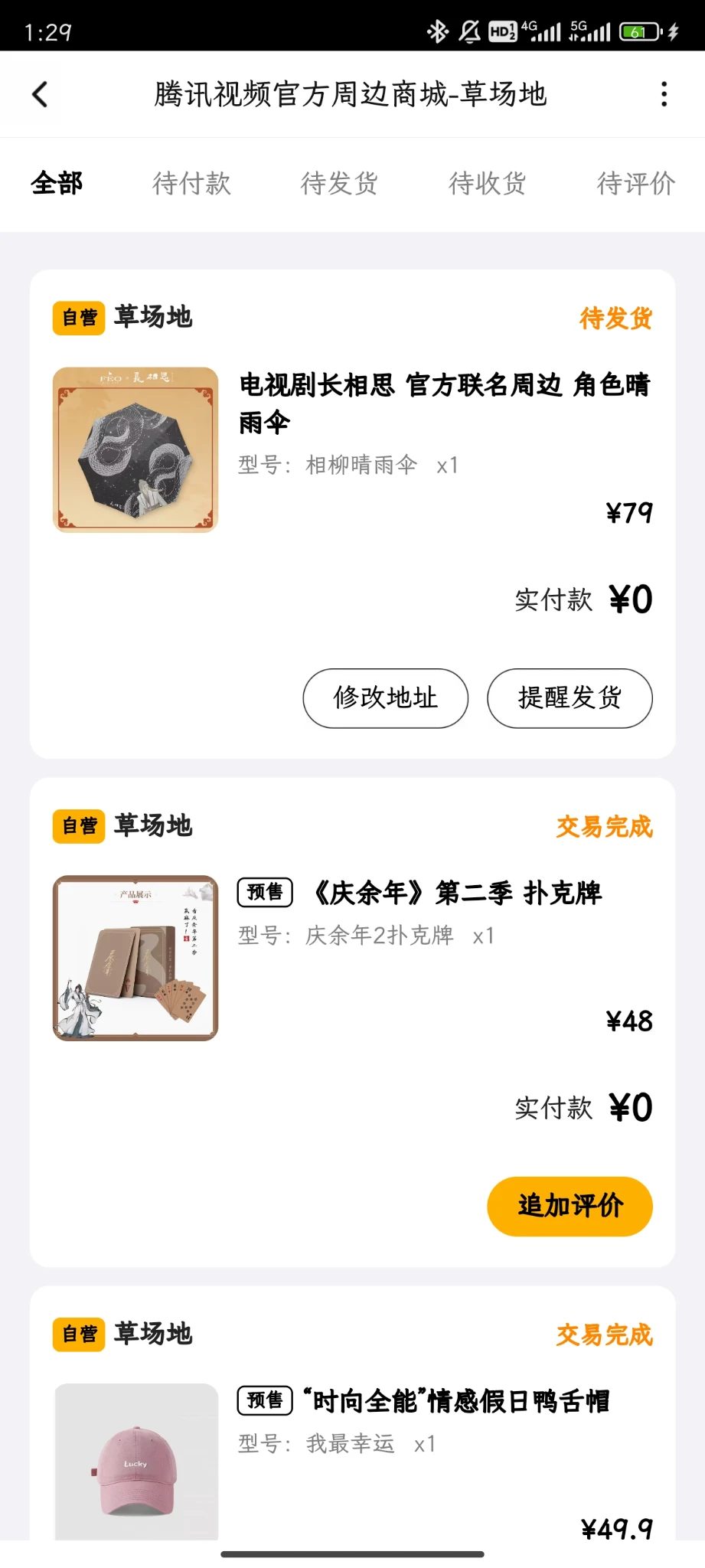Tap 追加评价 for the poker cards
Screen dimensions: 705x1568
[x=570, y=1206]
